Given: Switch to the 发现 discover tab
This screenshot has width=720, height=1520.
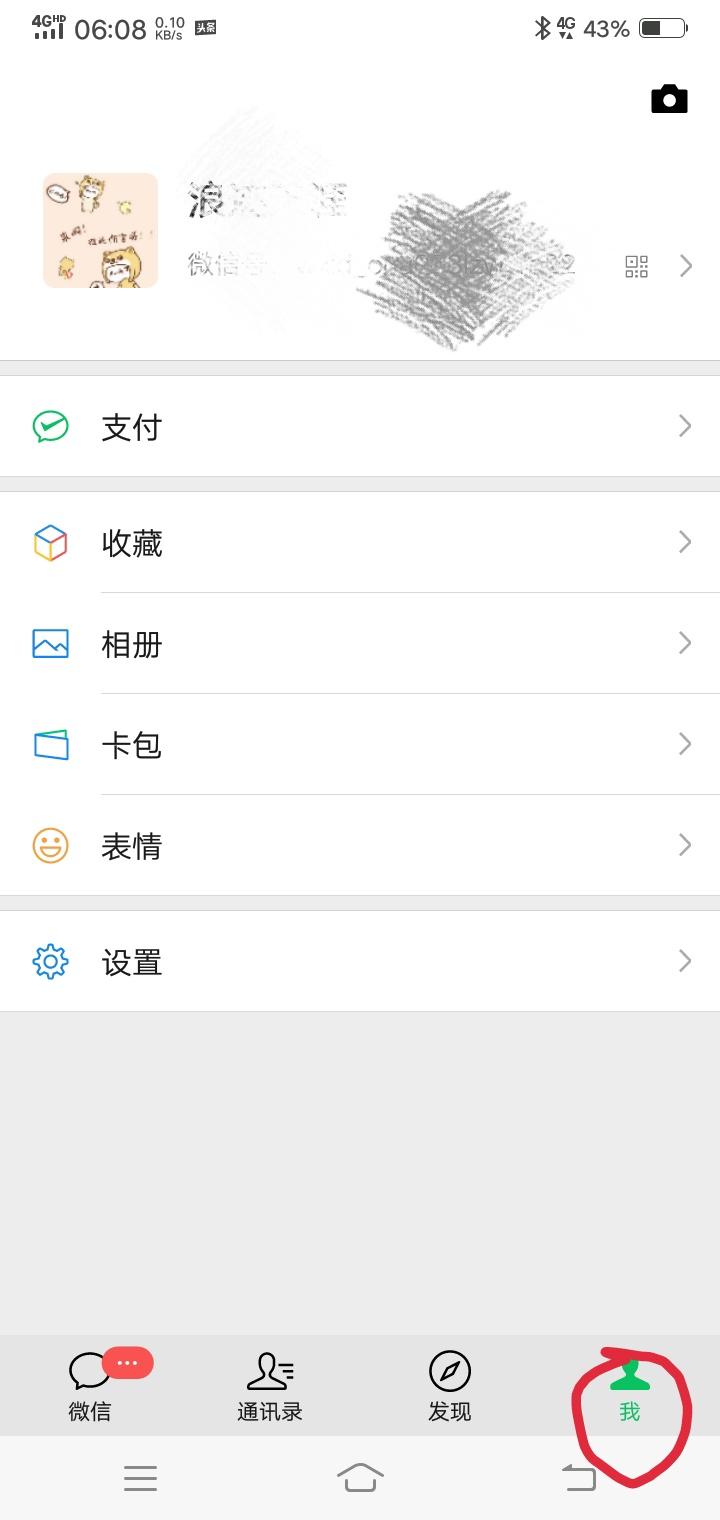Looking at the screenshot, I should point(449,1386).
